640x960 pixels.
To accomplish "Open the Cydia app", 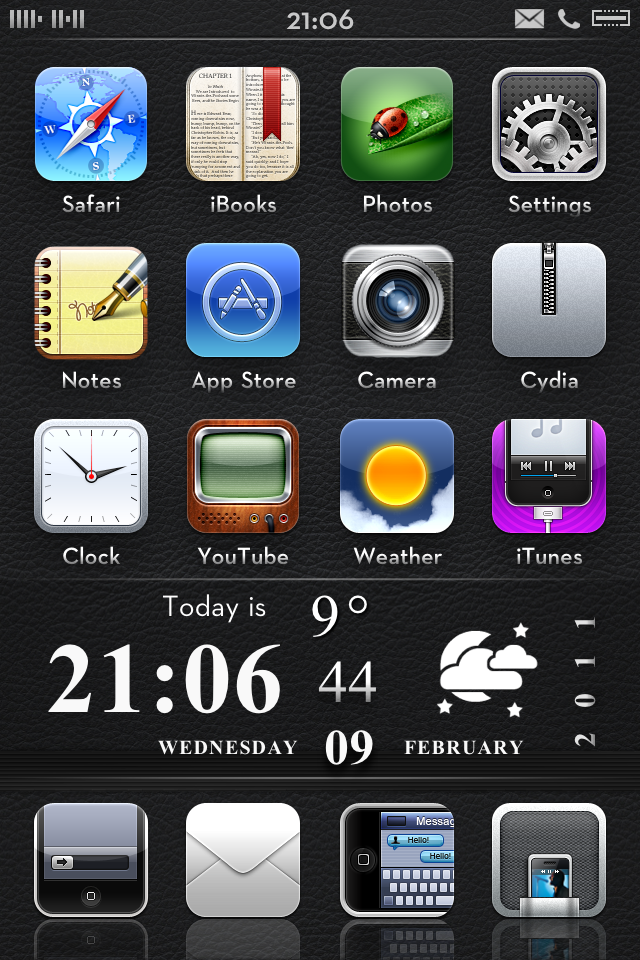I will coord(549,301).
